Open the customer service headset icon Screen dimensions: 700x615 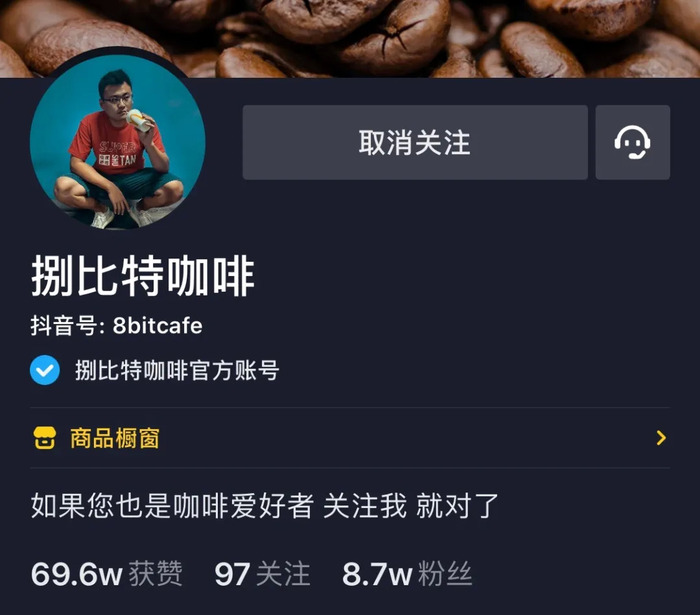(x=632, y=143)
